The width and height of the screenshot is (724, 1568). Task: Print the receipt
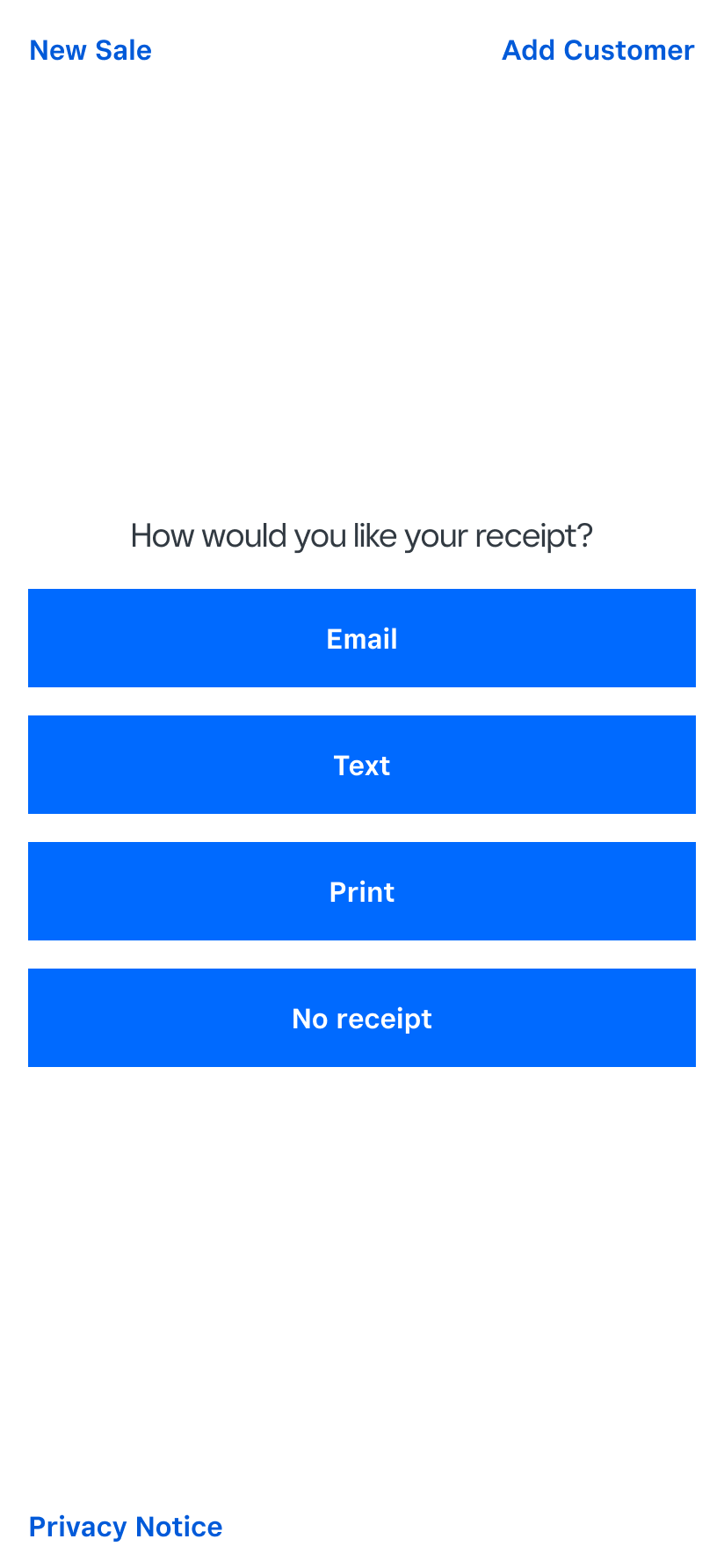(x=362, y=891)
